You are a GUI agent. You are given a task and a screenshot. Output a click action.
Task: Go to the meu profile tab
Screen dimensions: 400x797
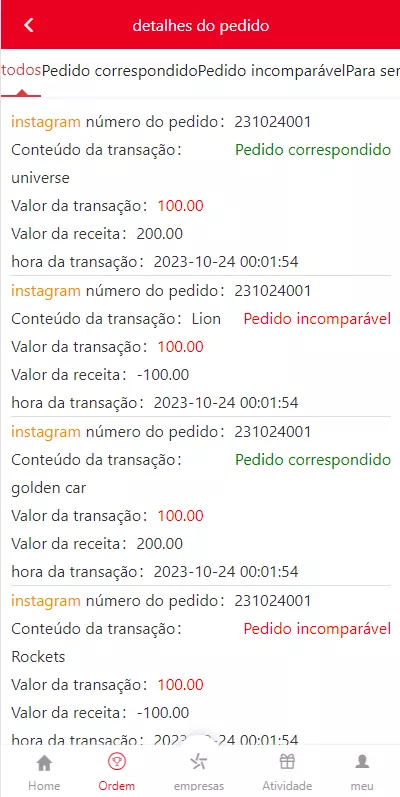point(362,772)
